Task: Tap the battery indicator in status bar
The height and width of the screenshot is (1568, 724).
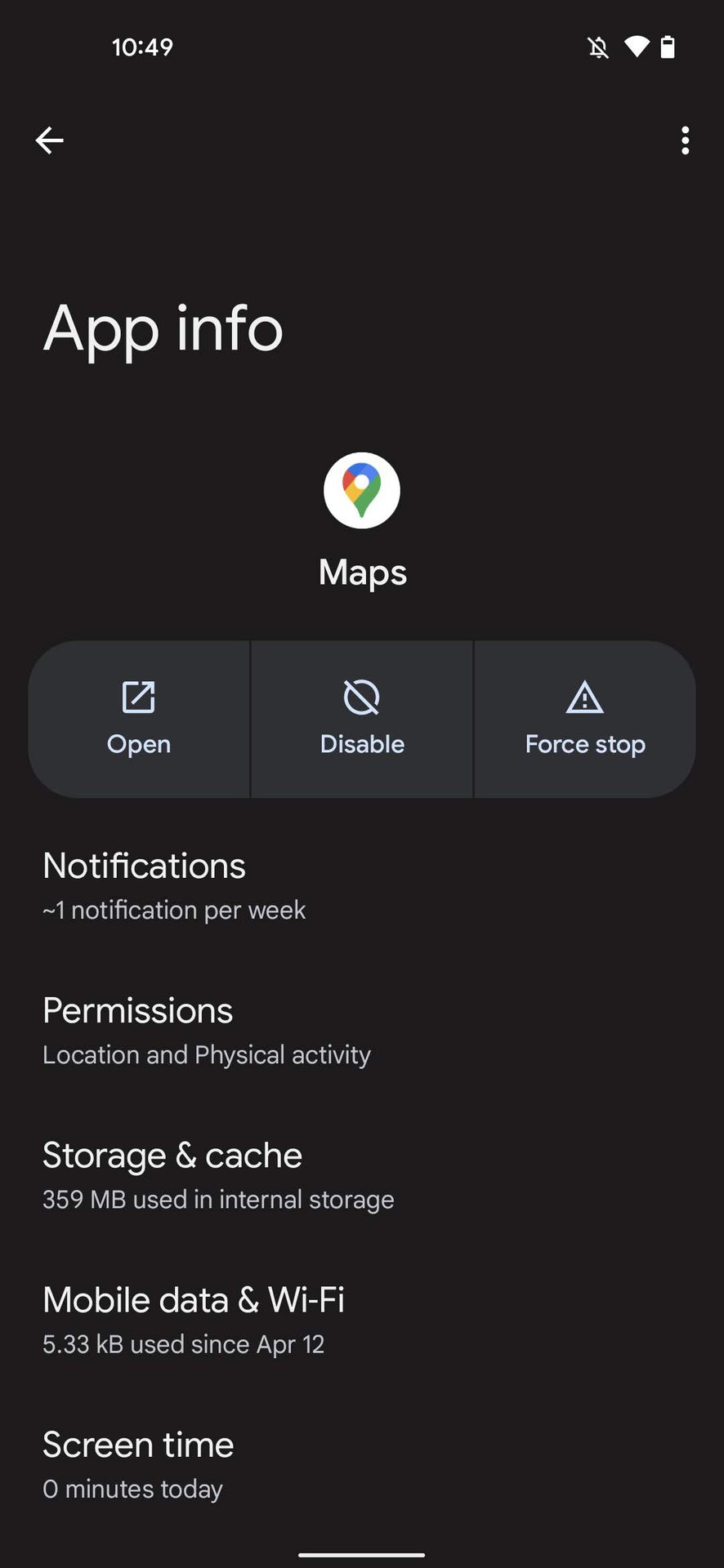Action: pyautogui.click(x=670, y=47)
